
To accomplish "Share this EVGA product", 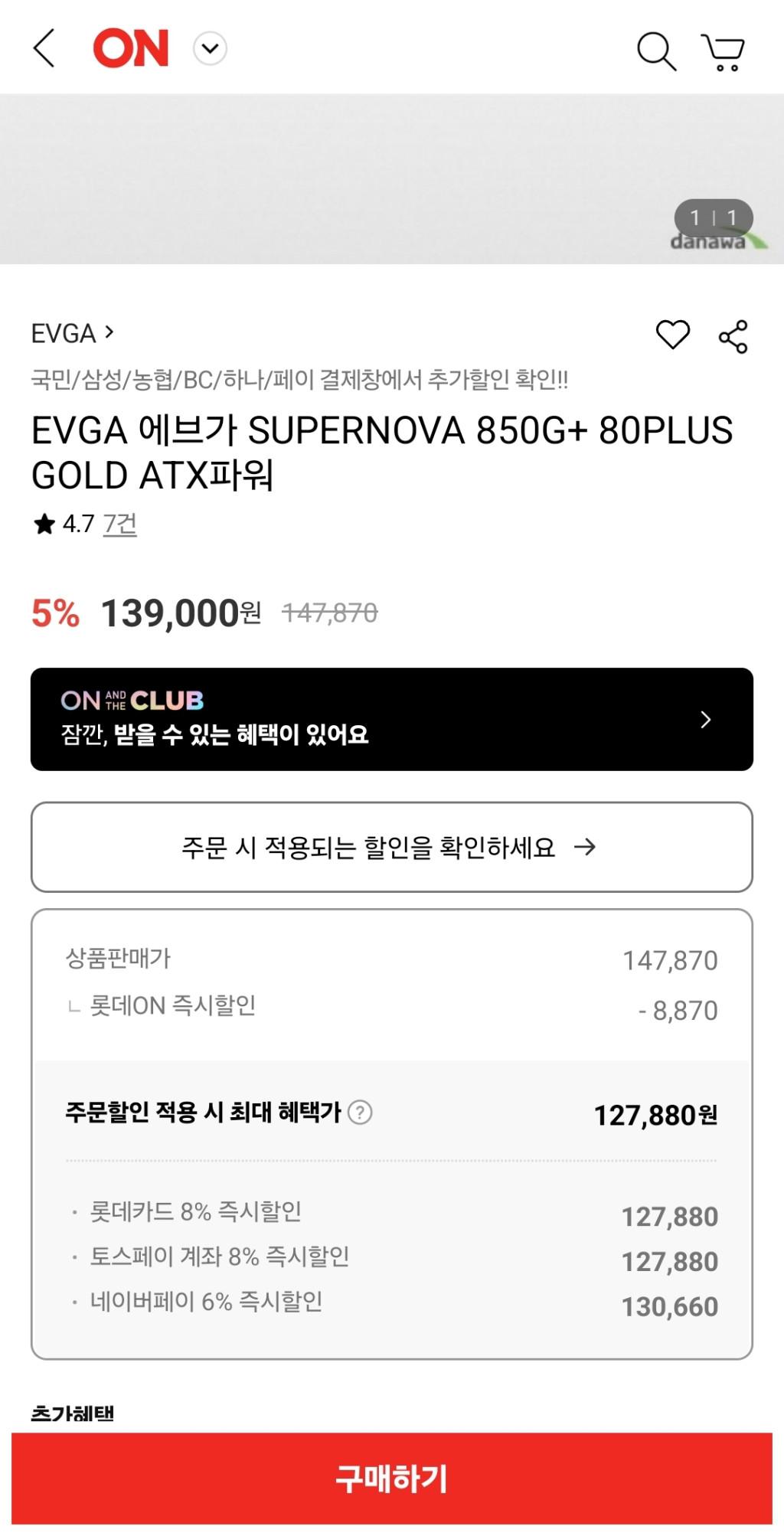I will pos(733,337).
